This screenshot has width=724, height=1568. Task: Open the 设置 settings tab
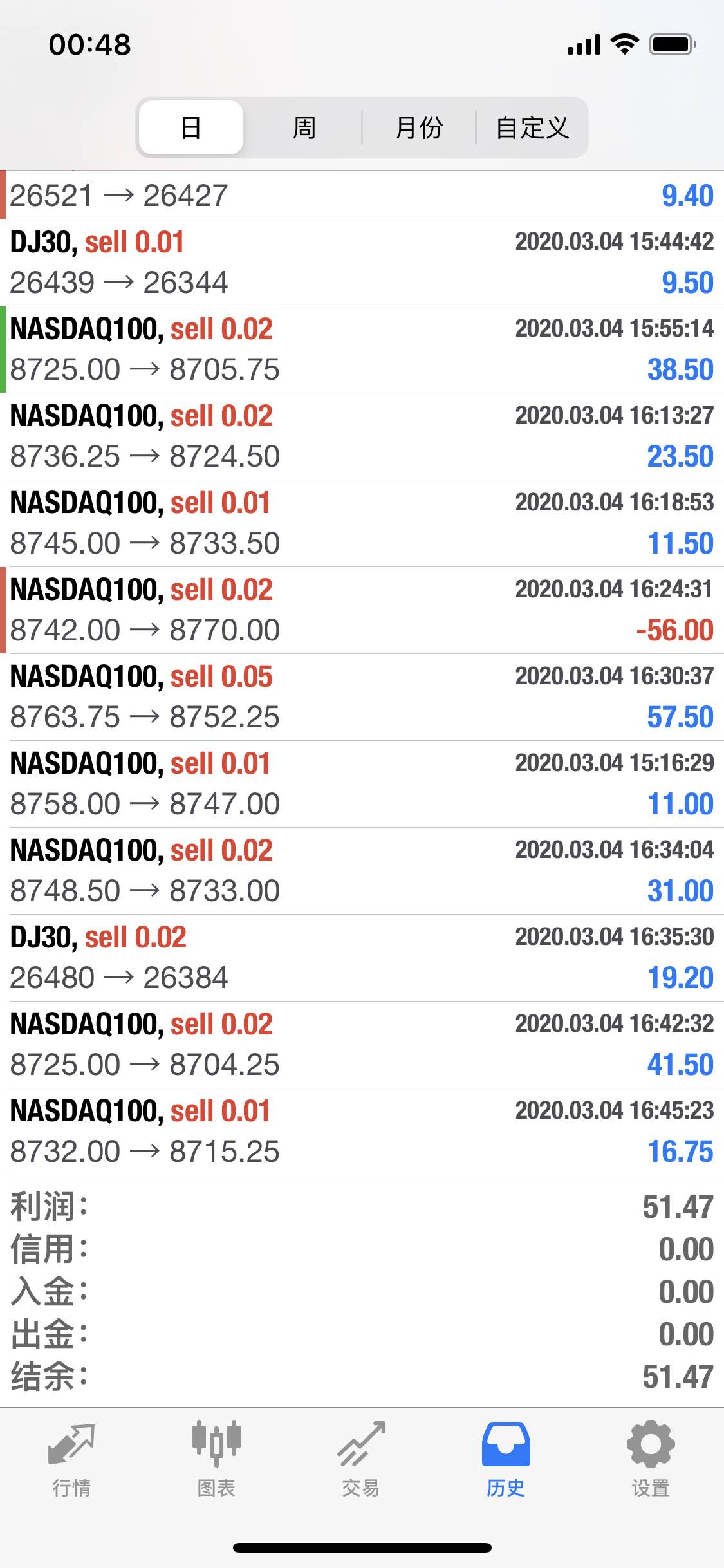click(651, 1460)
